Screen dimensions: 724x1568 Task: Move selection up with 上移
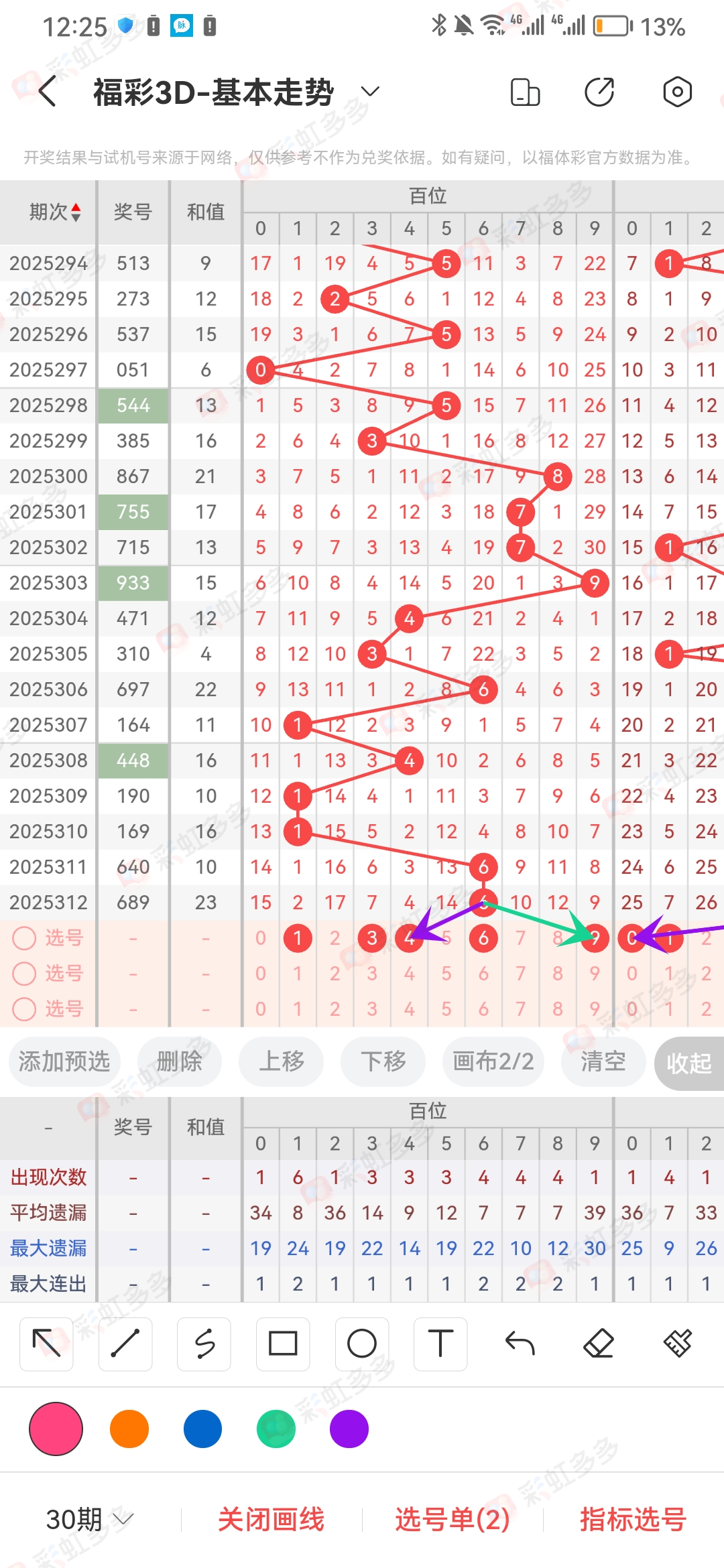point(282,1061)
